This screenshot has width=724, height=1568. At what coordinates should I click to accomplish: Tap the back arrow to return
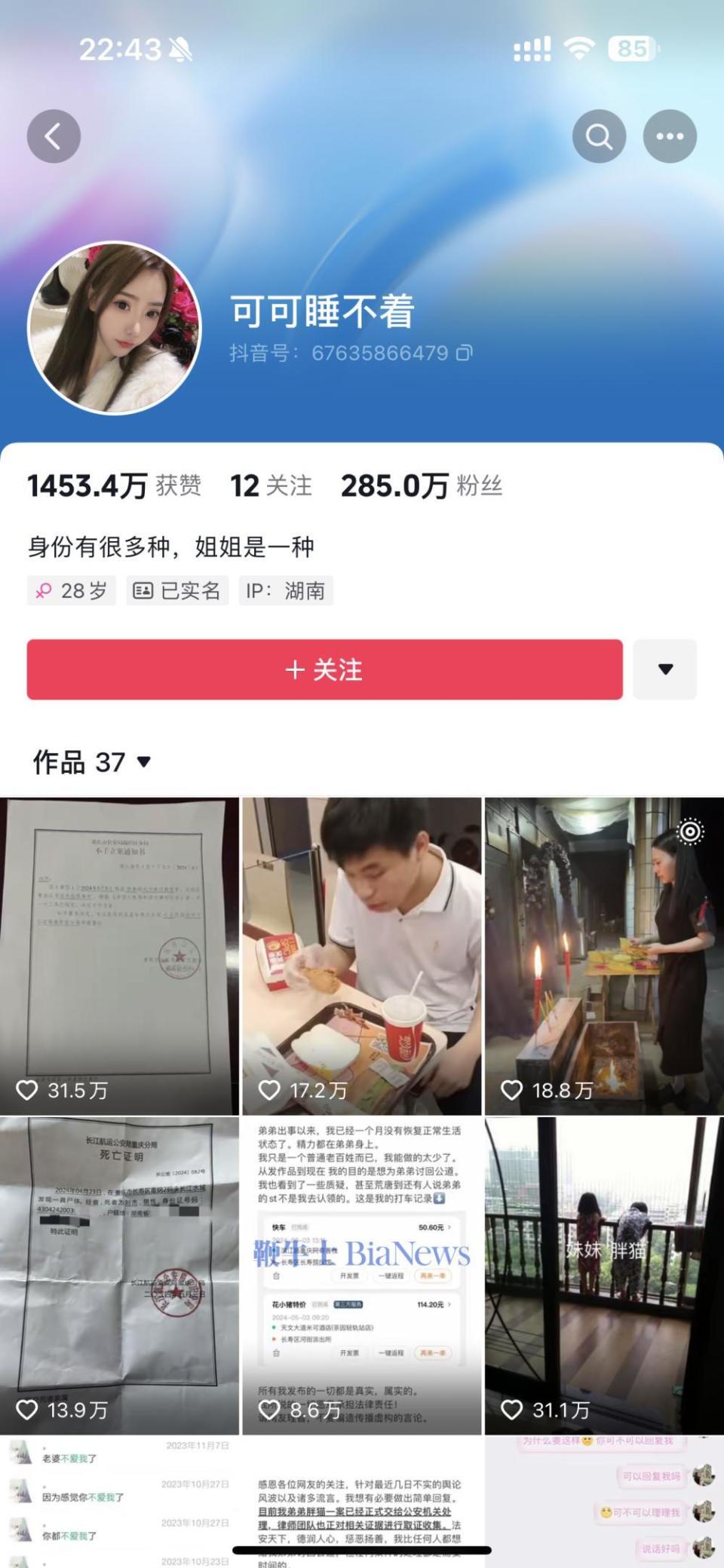click(53, 136)
